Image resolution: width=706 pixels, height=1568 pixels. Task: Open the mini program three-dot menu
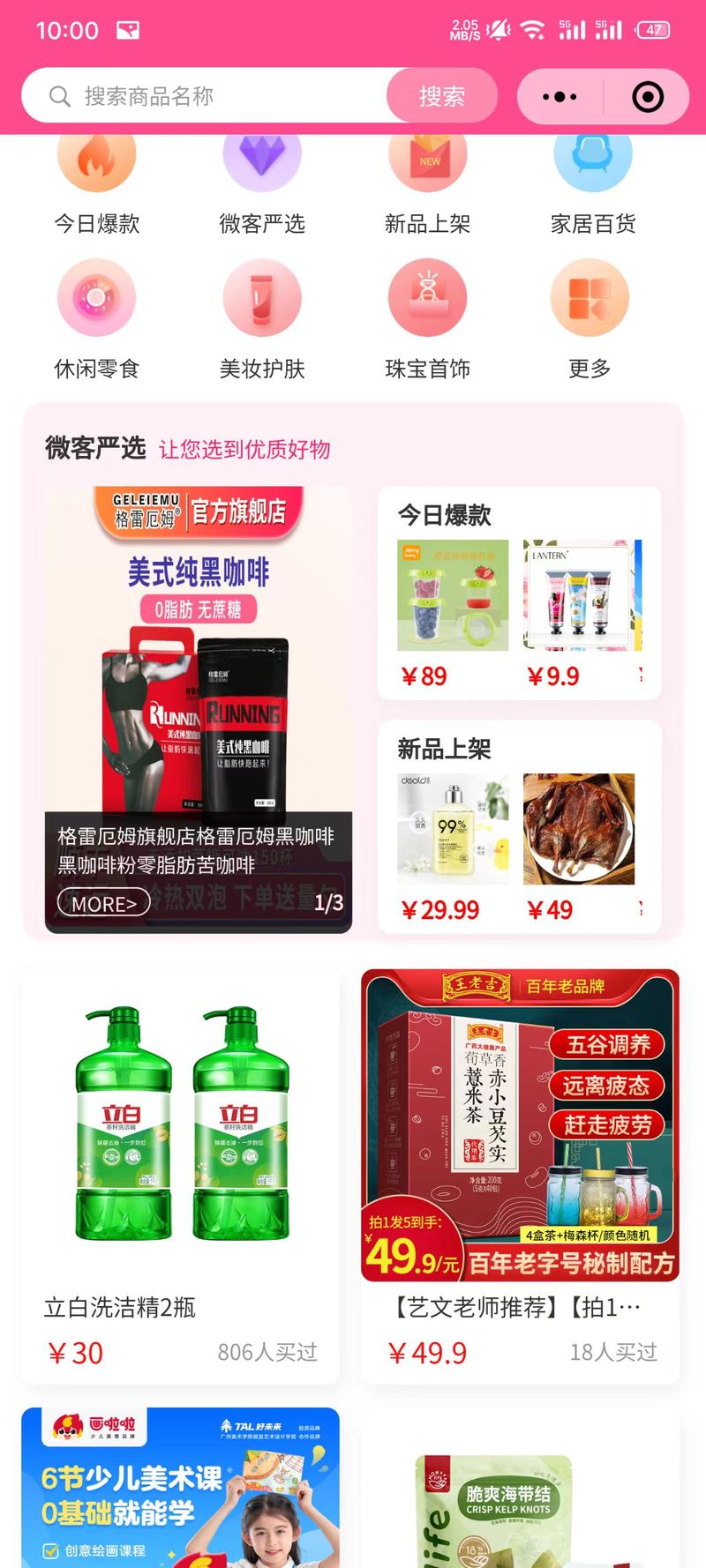coord(560,97)
